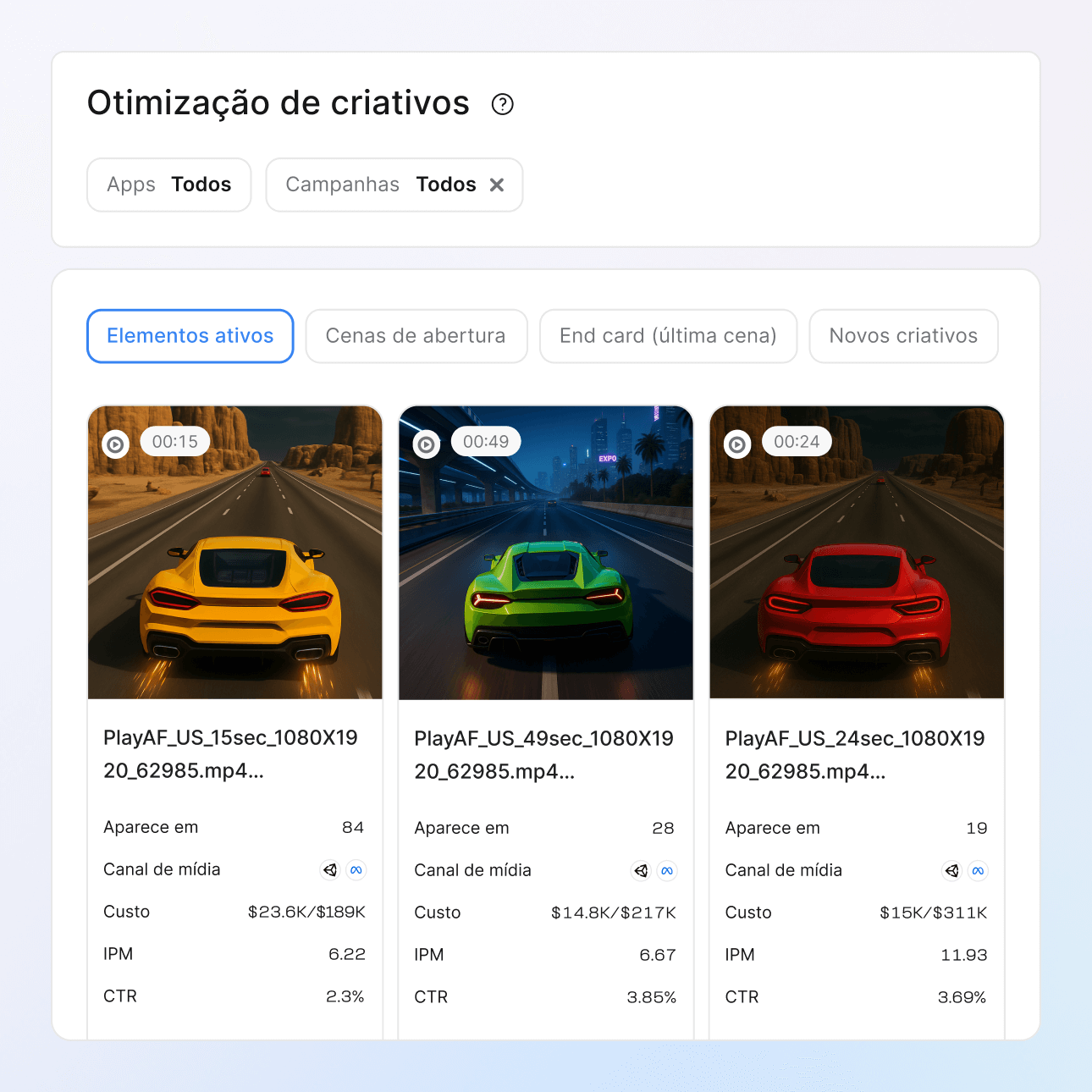This screenshot has width=1092, height=1092.
Task: Open the PlayAF_US_49sec creative card
Action: [543, 754]
